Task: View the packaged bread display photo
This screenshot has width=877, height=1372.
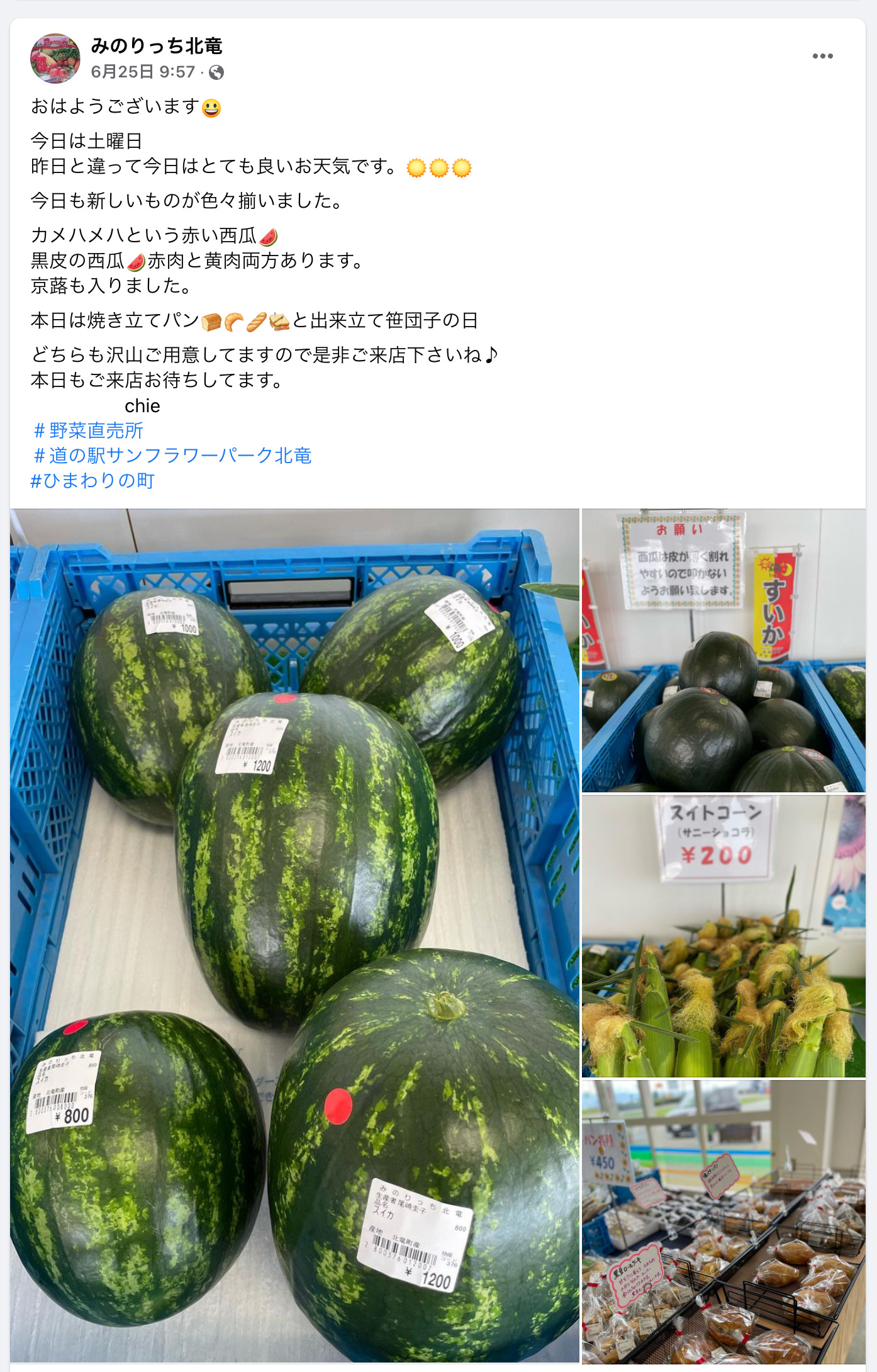Action: (x=723, y=1221)
